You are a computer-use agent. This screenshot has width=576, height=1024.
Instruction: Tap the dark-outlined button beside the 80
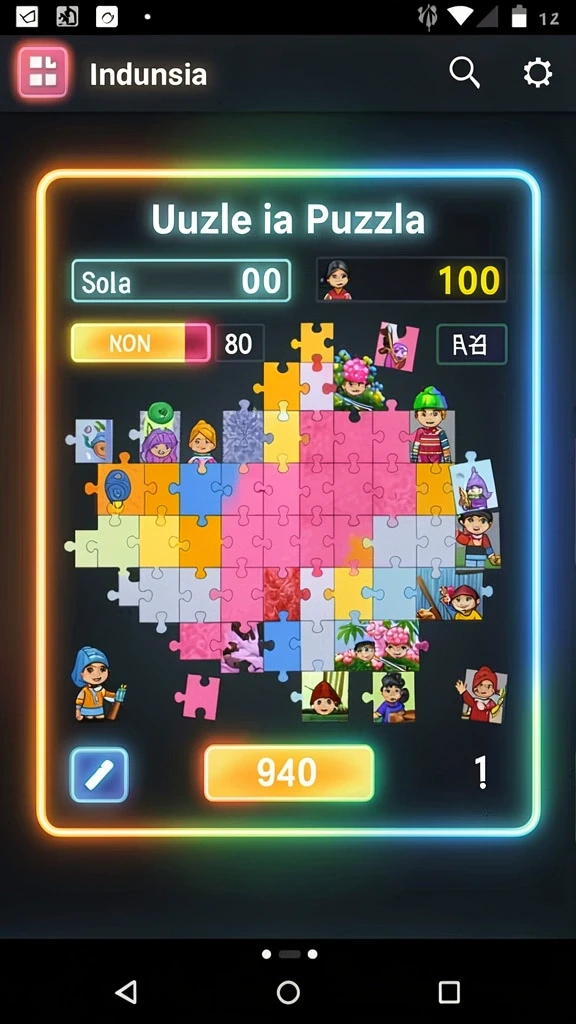472,344
